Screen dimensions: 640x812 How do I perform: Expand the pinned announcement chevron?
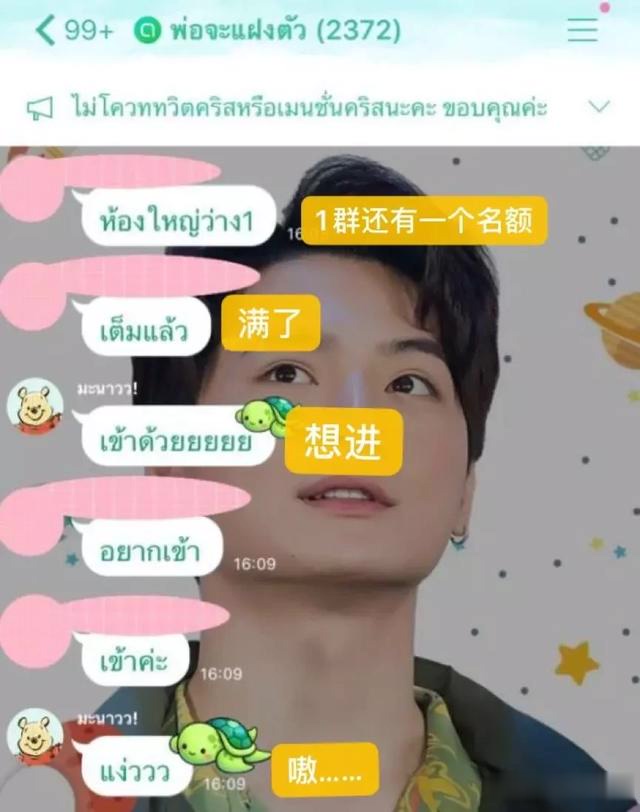click(x=598, y=107)
